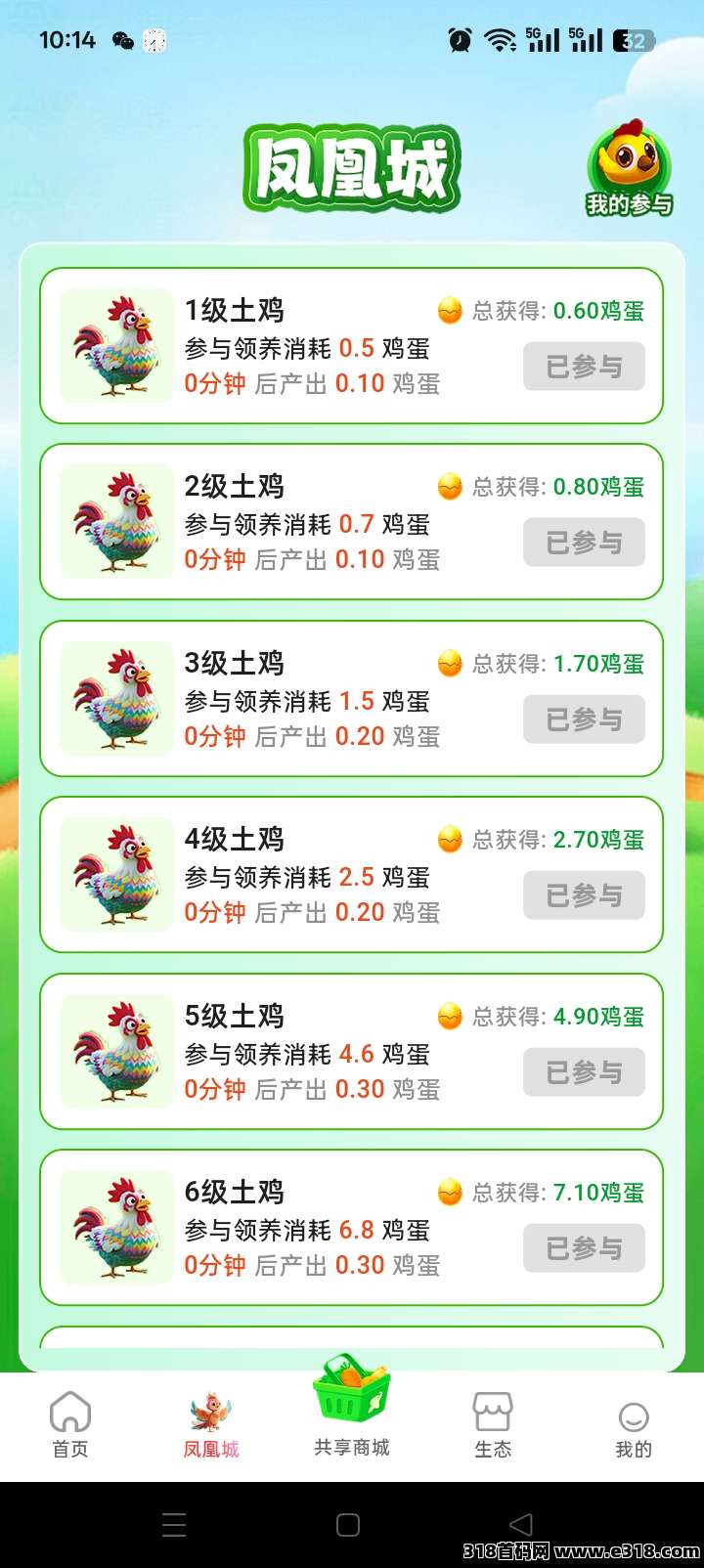Screen dimensions: 704x1568
Task: Go back with the system back button
Action: tap(521, 1525)
